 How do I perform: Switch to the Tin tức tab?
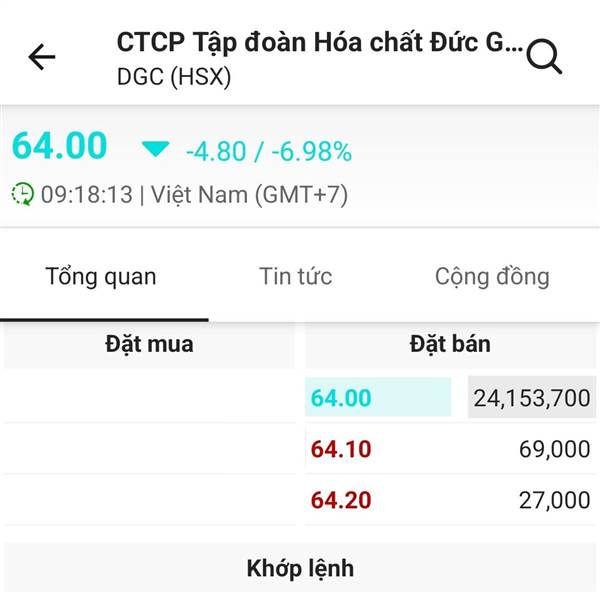coord(295,276)
